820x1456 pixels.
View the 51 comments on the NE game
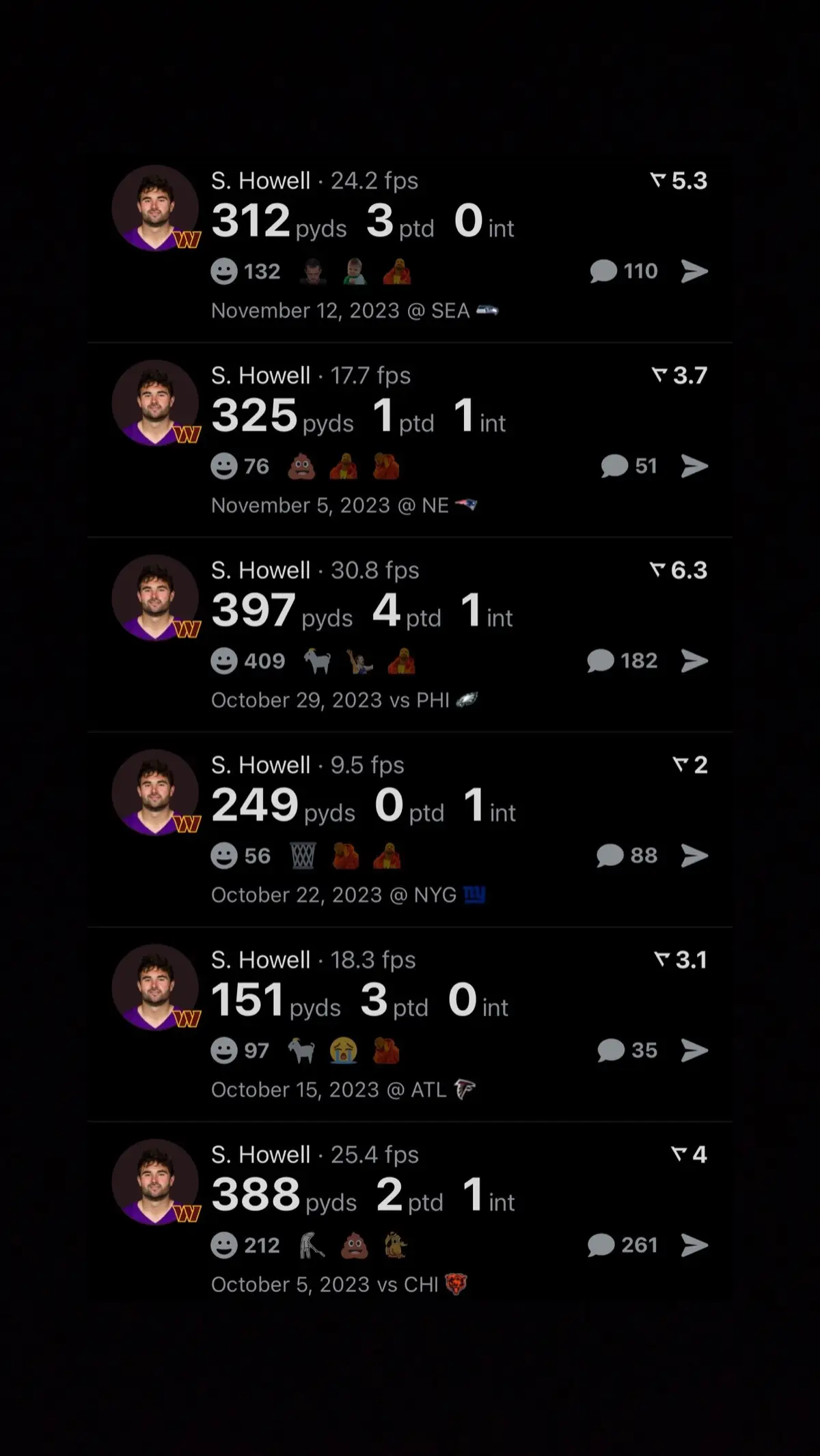[x=629, y=466]
